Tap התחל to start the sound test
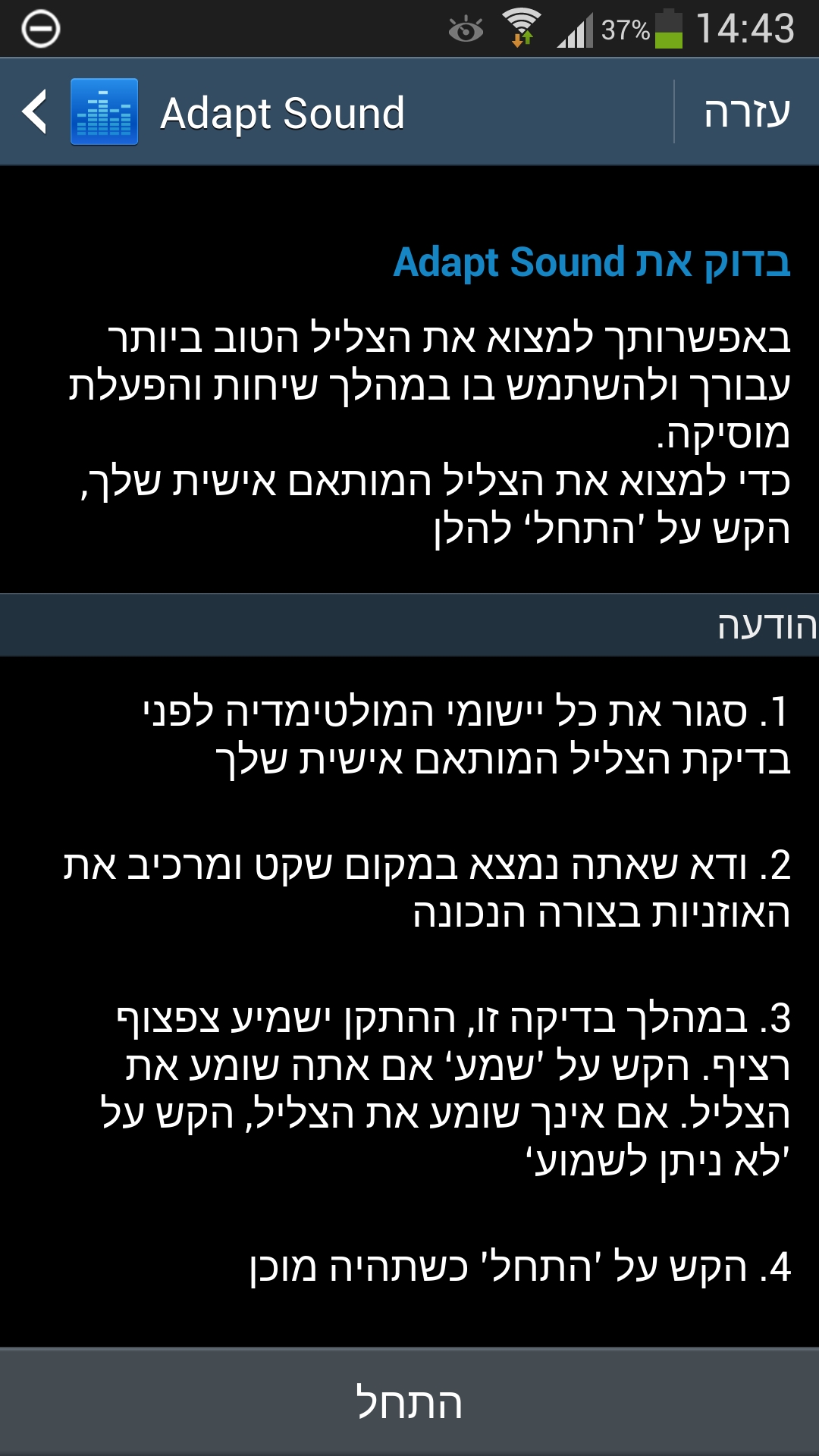This screenshot has width=819, height=1456. pyautogui.click(x=409, y=1402)
